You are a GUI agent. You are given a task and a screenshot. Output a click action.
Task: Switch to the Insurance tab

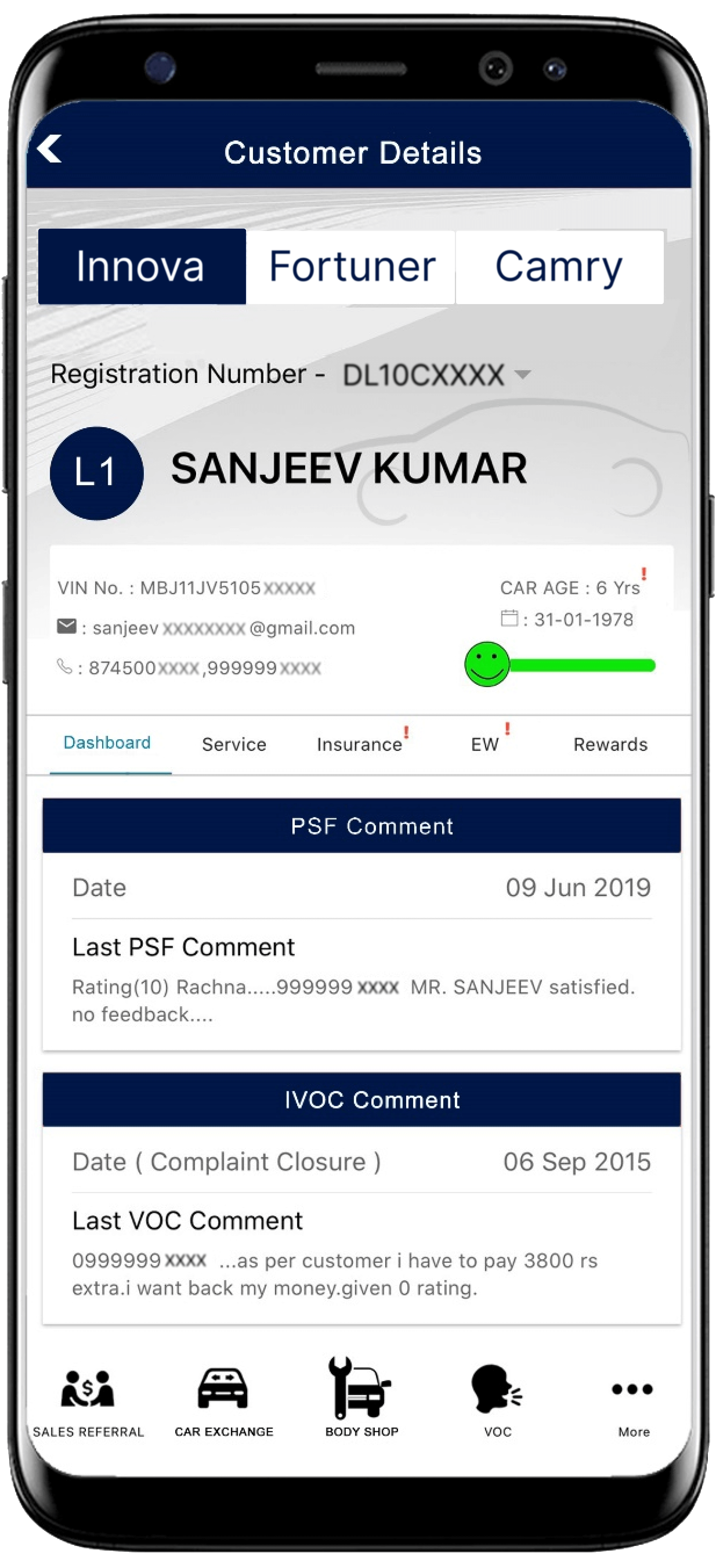[x=360, y=745]
